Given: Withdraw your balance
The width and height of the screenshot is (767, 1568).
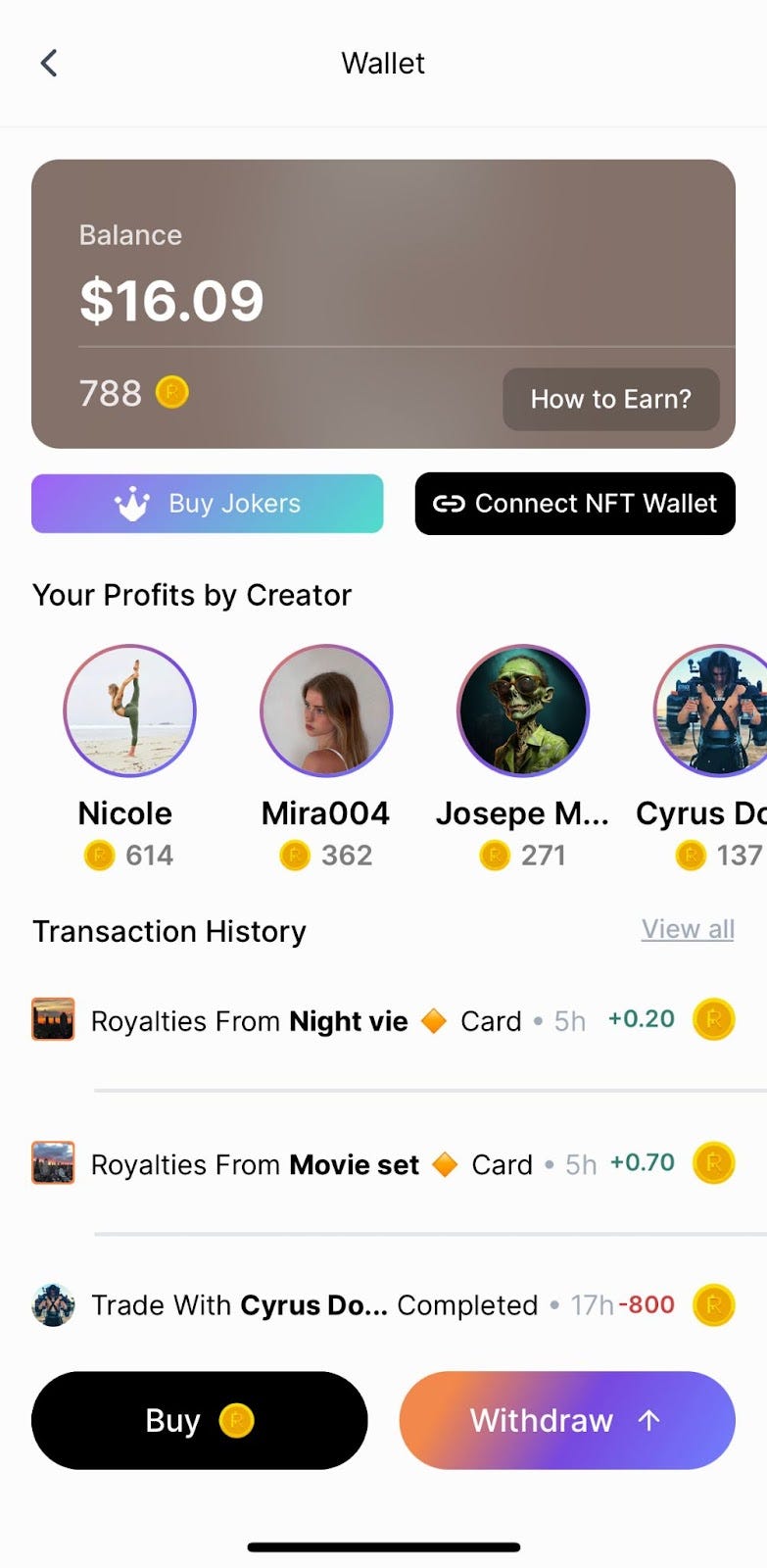Looking at the screenshot, I should tap(567, 1420).
